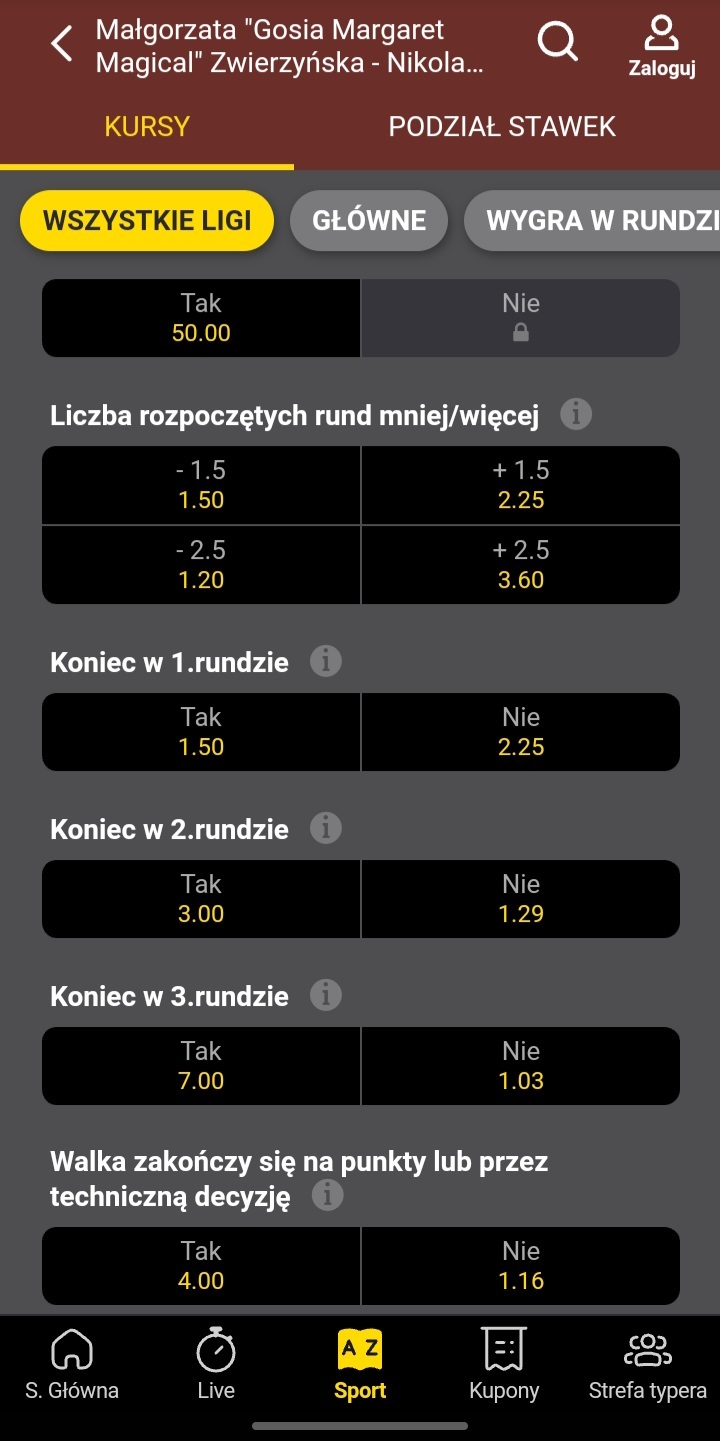
Task: Choose Nie for Koniec w 2.rundzie
Action: pos(520,899)
